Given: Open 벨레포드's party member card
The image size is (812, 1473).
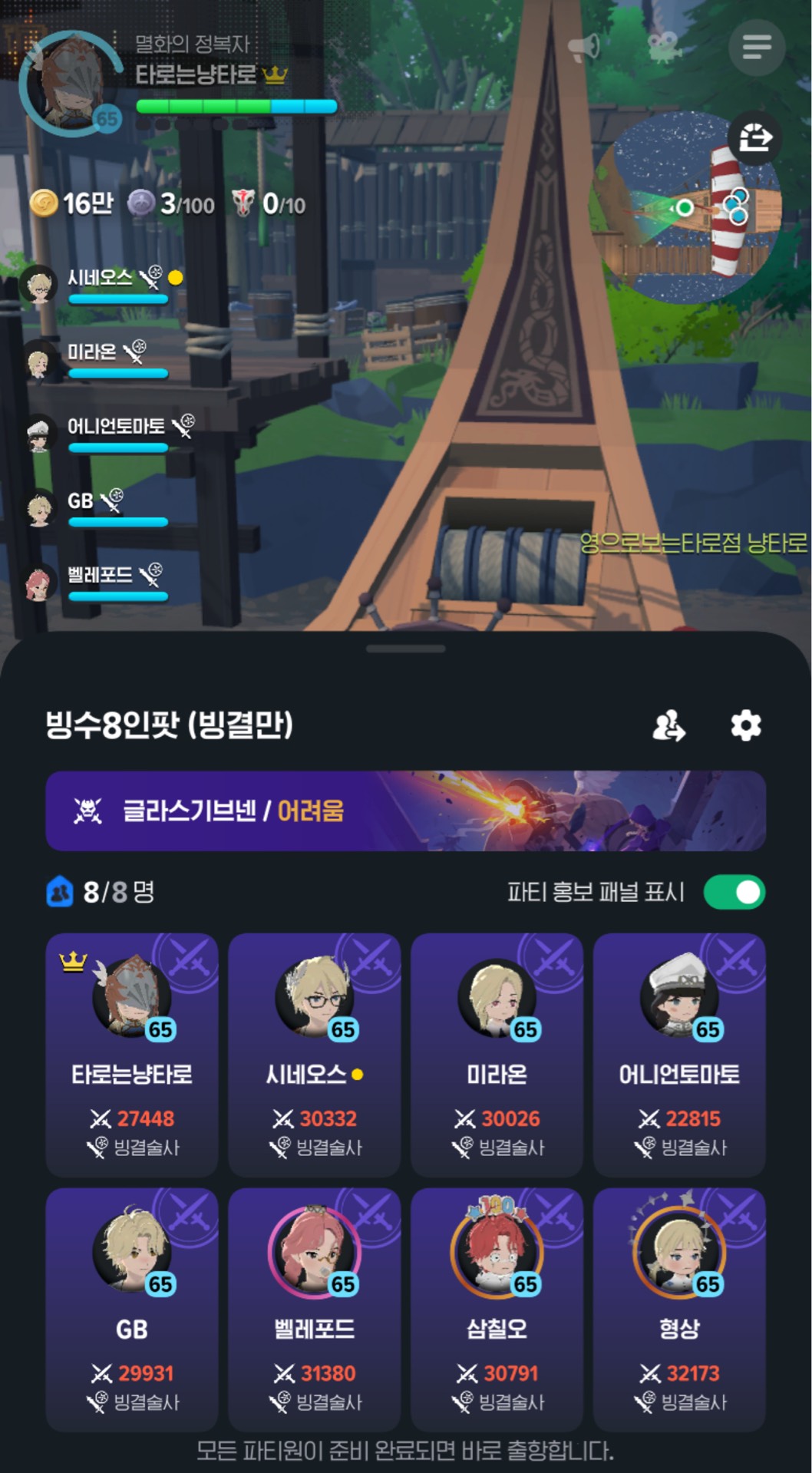Looking at the screenshot, I should 315,1309.
